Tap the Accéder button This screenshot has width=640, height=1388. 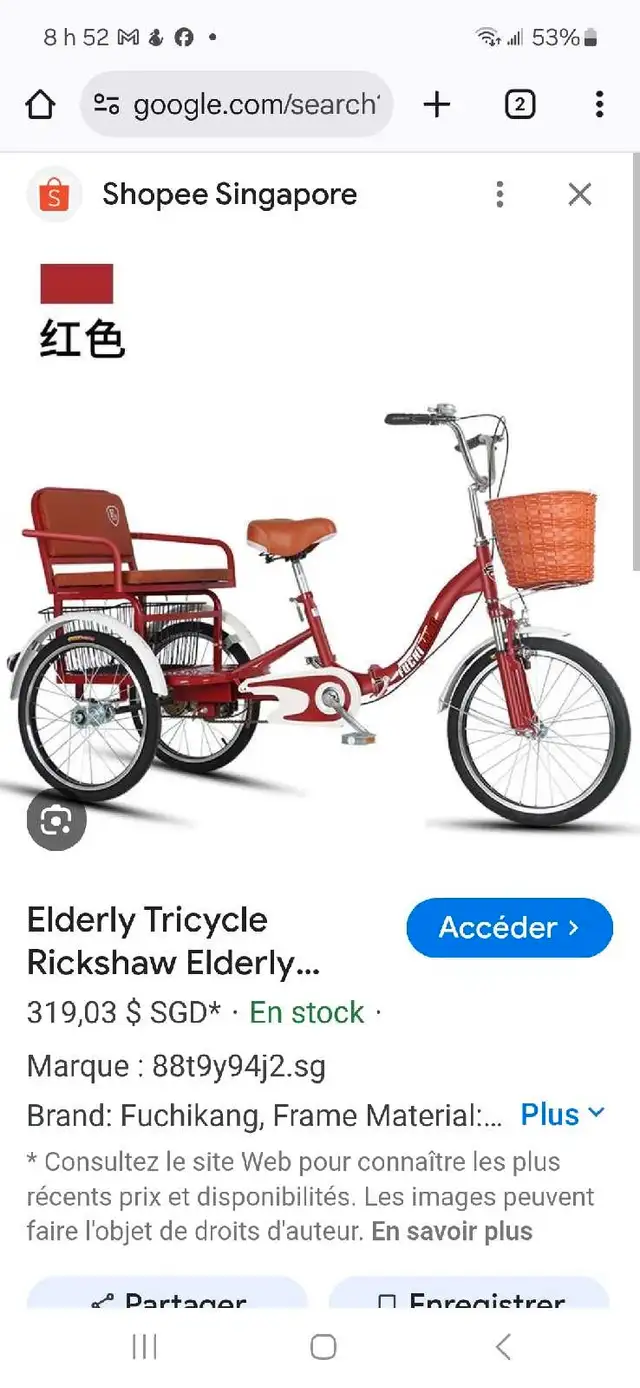(x=509, y=928)
